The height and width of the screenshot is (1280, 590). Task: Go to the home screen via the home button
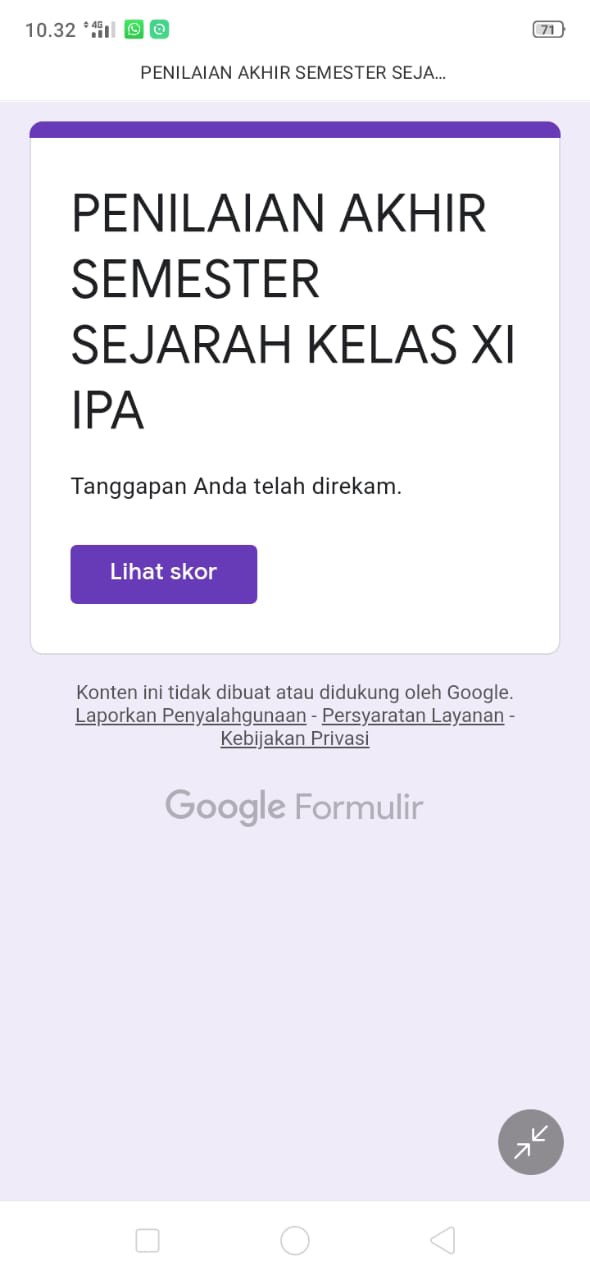pyautogui.click(x=295, y=1241)
